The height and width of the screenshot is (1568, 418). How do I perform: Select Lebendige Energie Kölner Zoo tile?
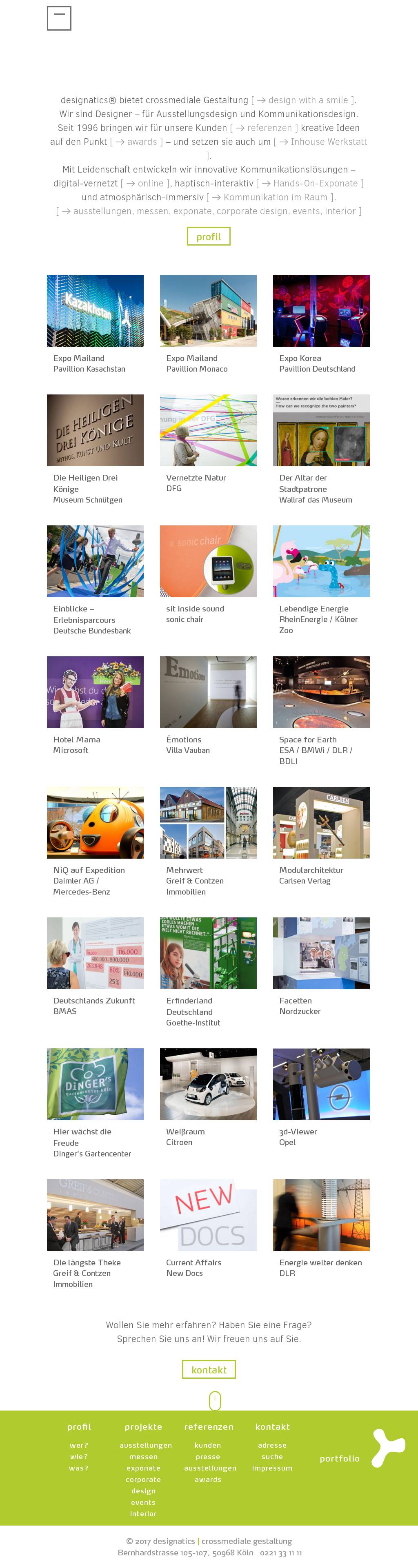[x=321, y=561]
